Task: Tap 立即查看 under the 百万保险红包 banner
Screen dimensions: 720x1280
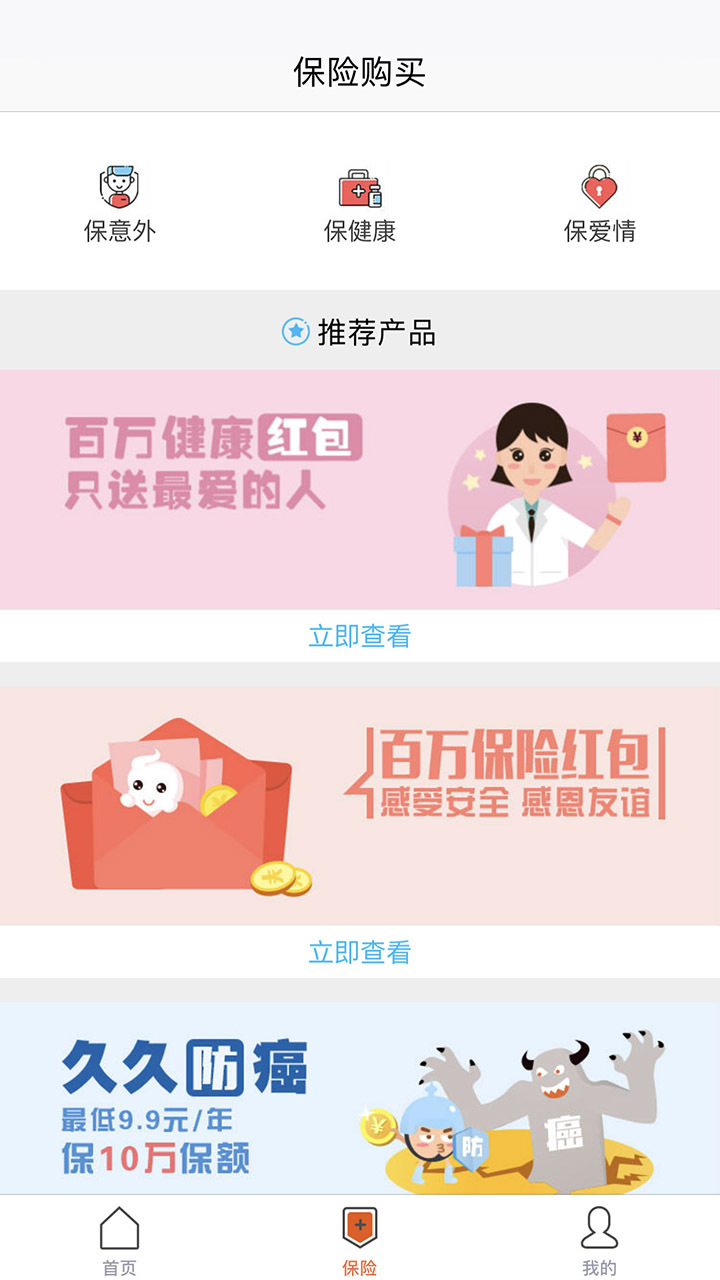Action: [360, 952]
